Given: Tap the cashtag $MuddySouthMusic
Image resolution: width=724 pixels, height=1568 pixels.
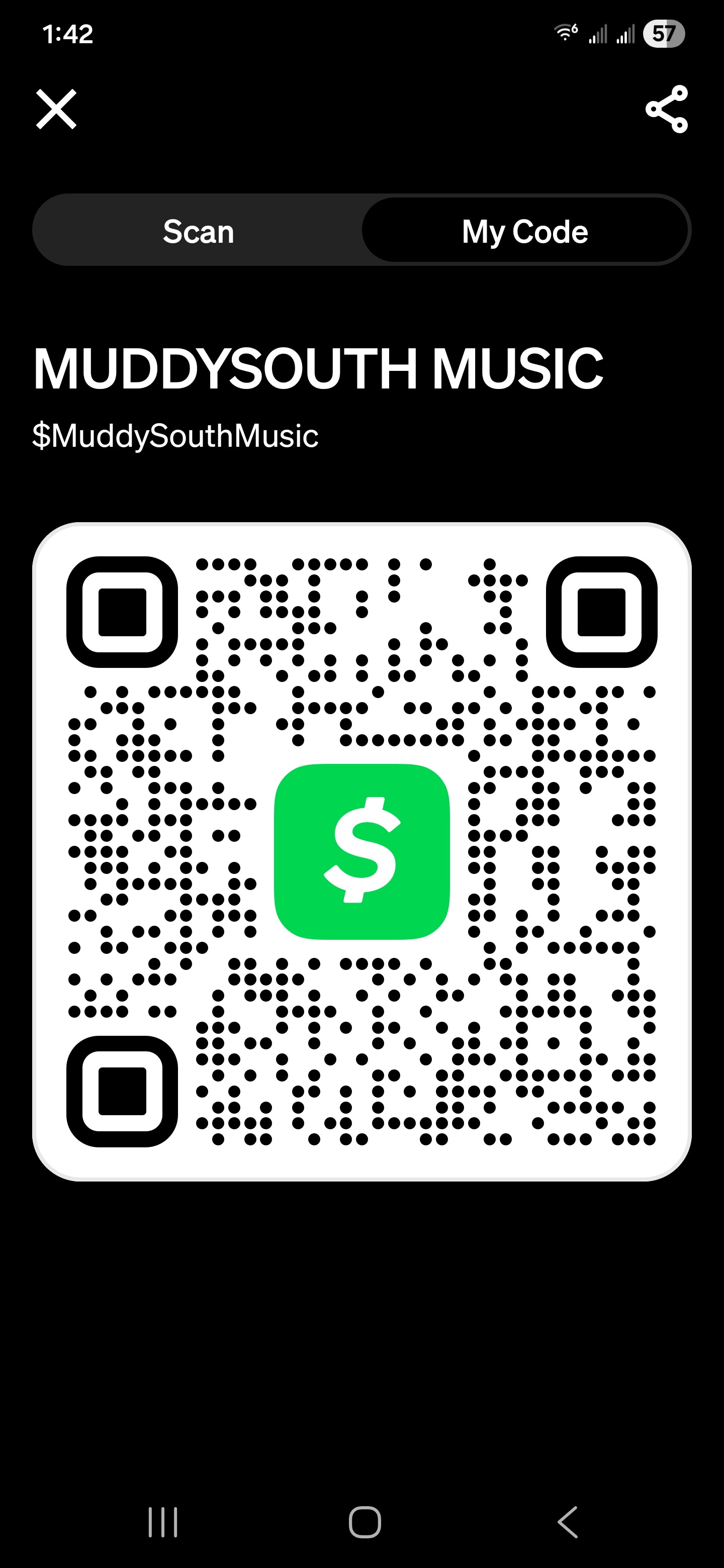Looking at the screenshot, I should pos(175,436).
